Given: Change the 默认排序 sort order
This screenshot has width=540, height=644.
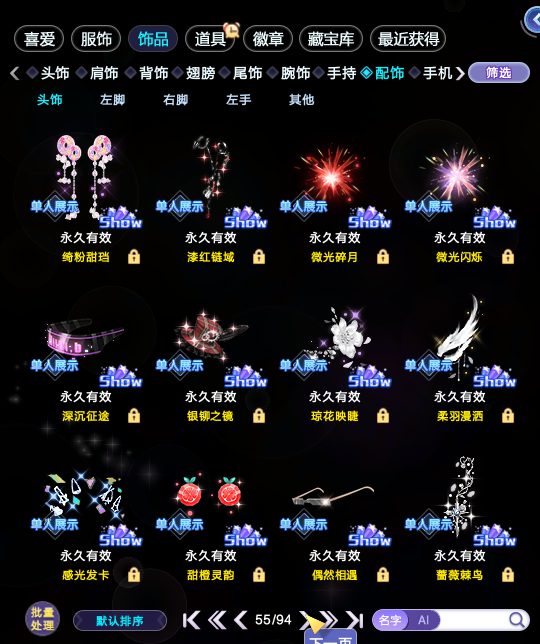Looking at the screenshot, I should point(120,620).
